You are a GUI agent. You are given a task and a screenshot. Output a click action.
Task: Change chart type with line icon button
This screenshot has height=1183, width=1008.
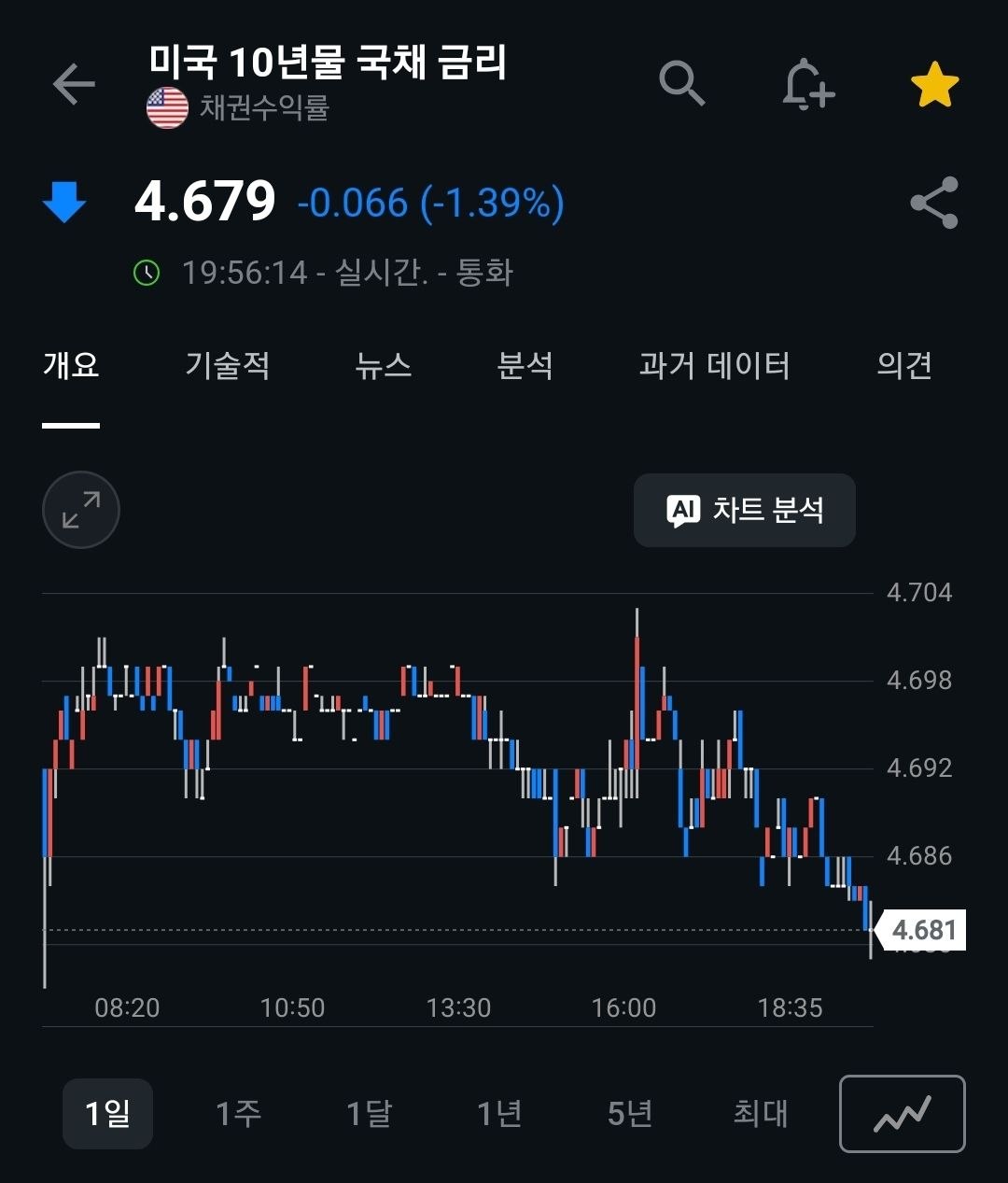tap(903, 1114)
